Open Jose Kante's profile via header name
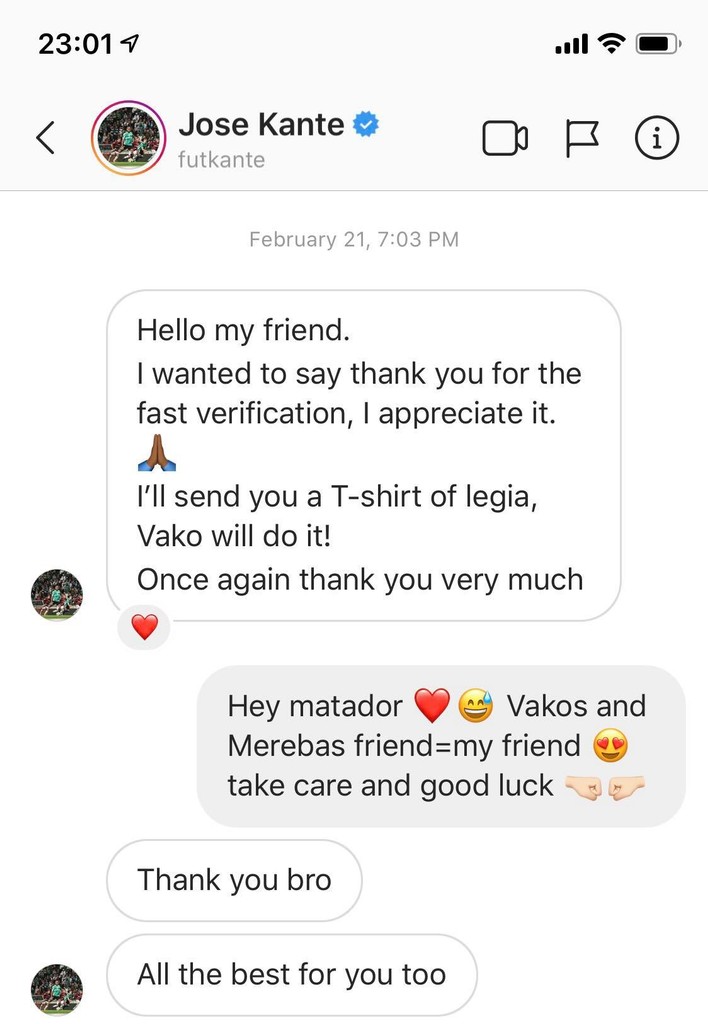The height and width of the screenshot is (1024, 708). [262, 125]
